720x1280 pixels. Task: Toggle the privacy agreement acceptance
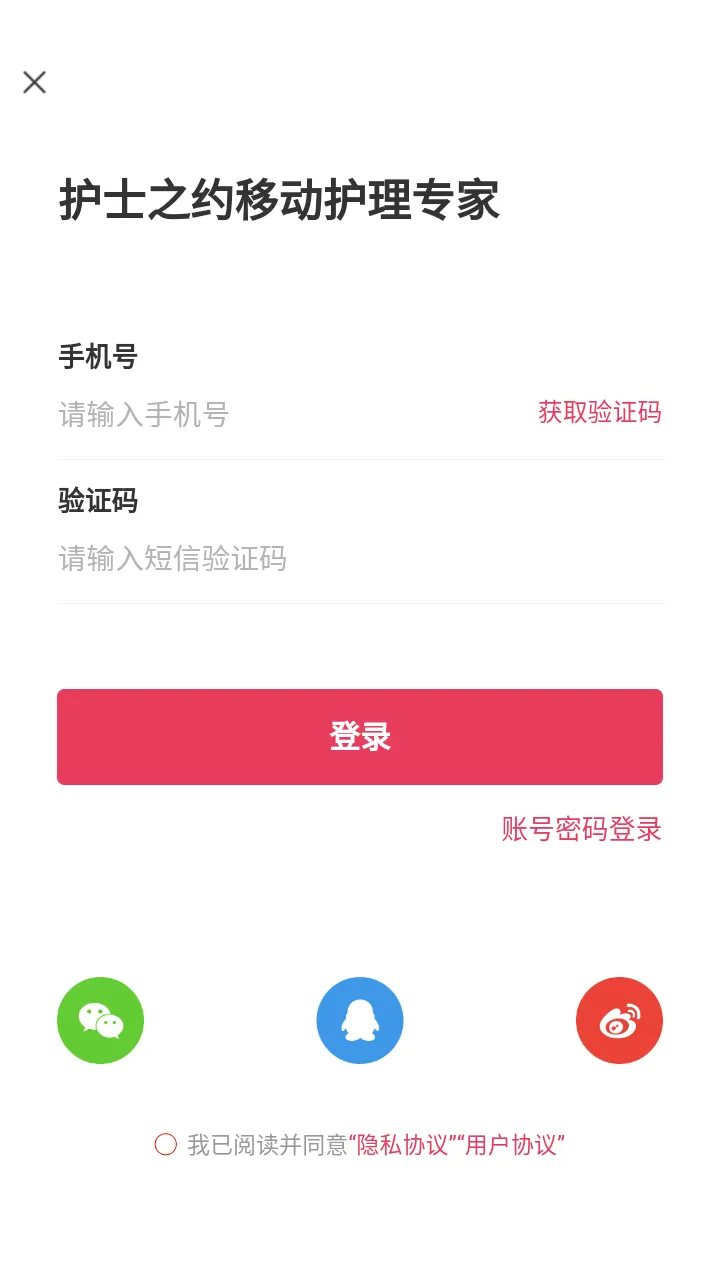(x=165, y=1144)
